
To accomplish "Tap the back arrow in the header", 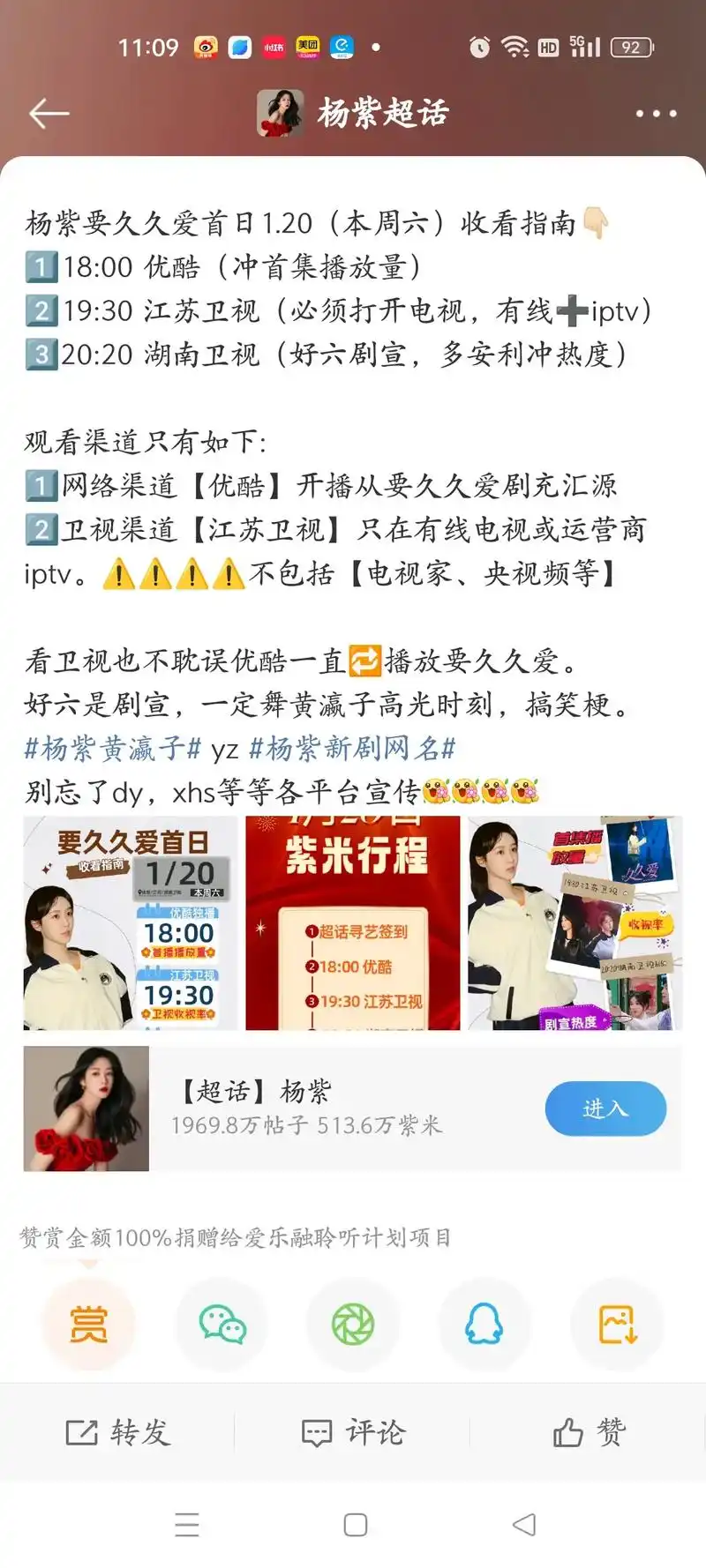I will click(47, 113).
